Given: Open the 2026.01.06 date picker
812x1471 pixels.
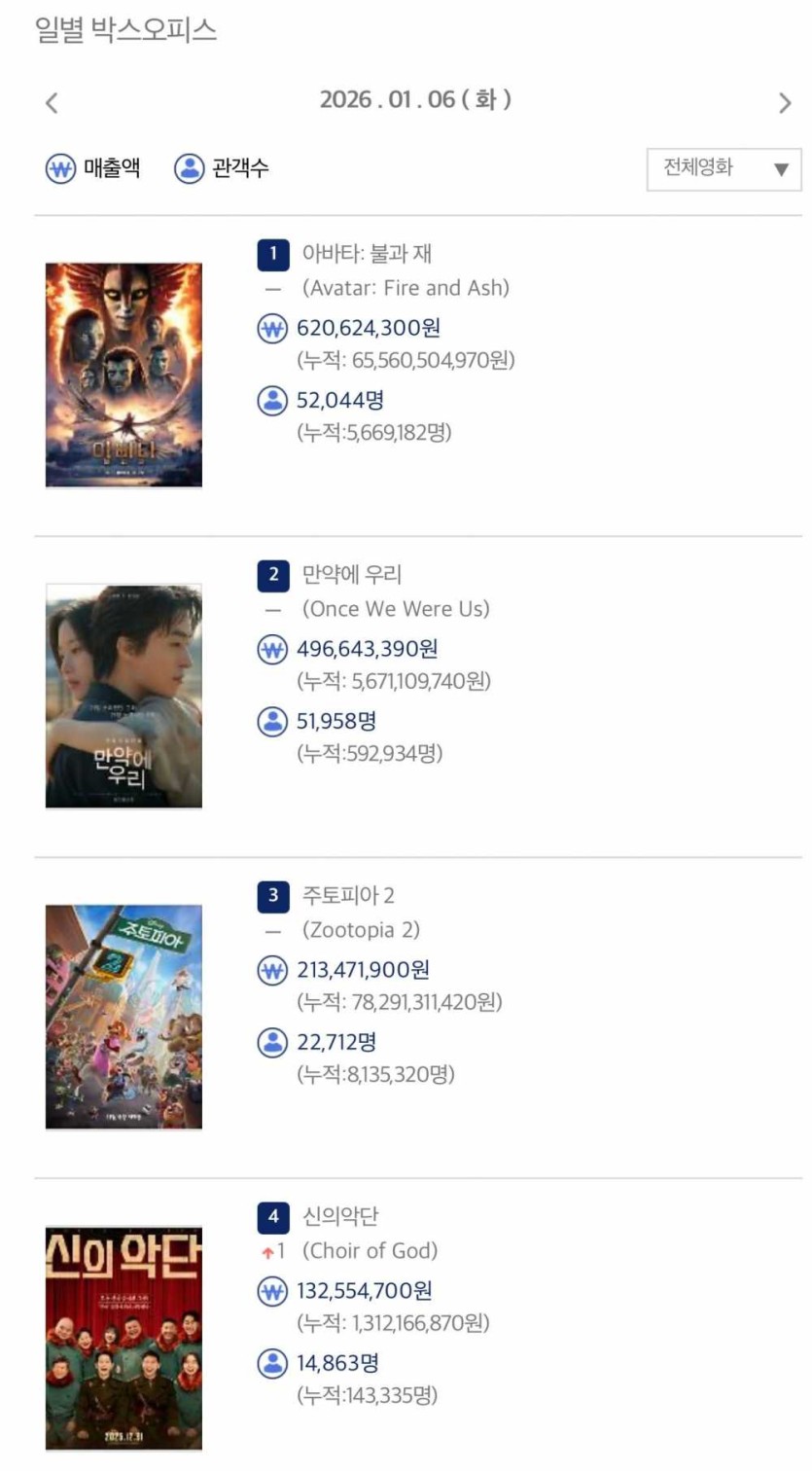Looking at the screenshot, I should [415, 99].
